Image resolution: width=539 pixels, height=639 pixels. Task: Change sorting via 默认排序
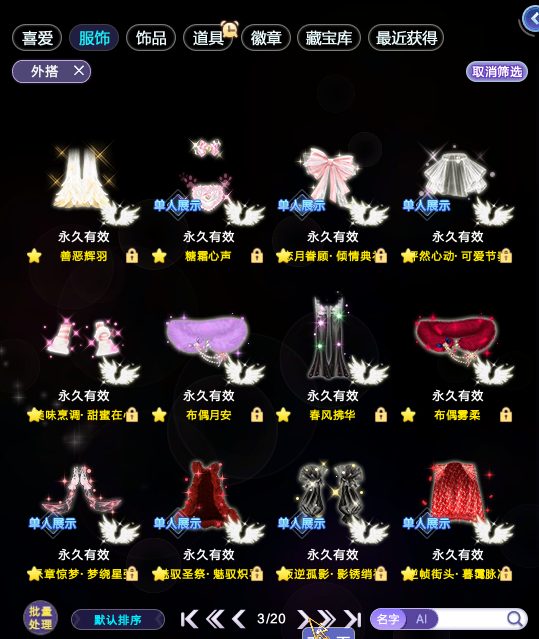(x=118, y=620)
